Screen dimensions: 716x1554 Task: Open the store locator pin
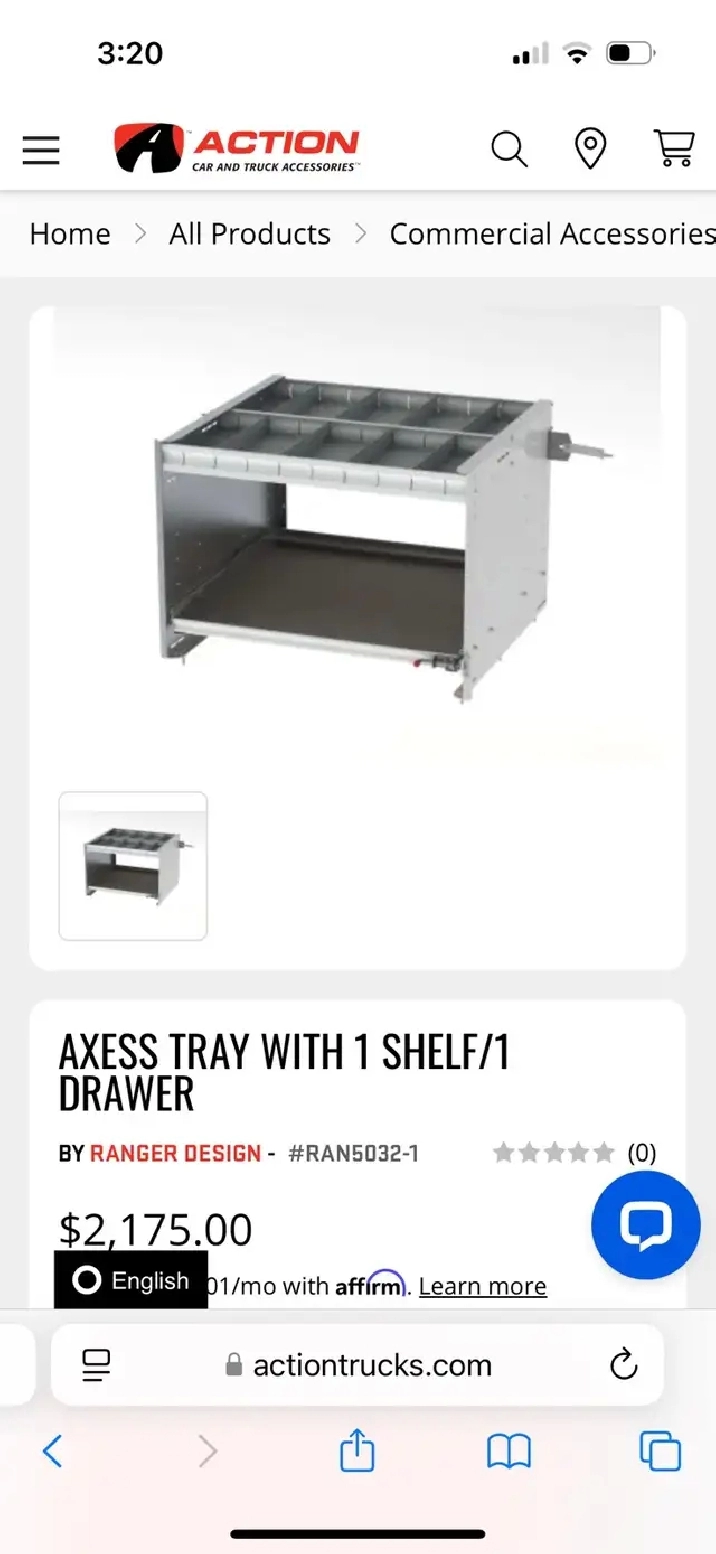(591, 149)
